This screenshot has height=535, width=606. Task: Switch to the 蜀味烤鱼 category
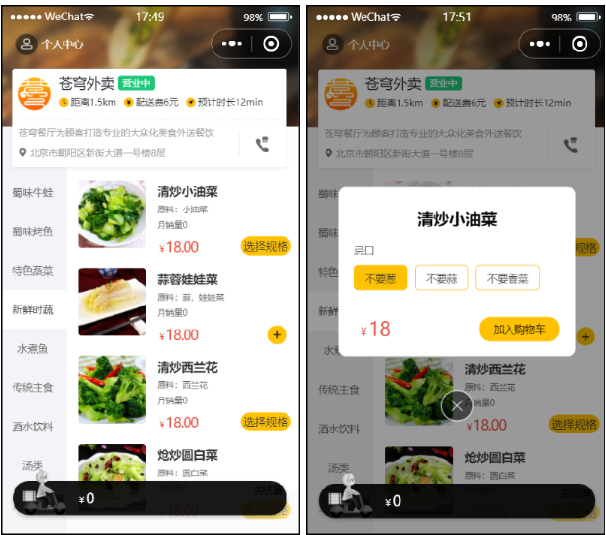tap(33, 231)
